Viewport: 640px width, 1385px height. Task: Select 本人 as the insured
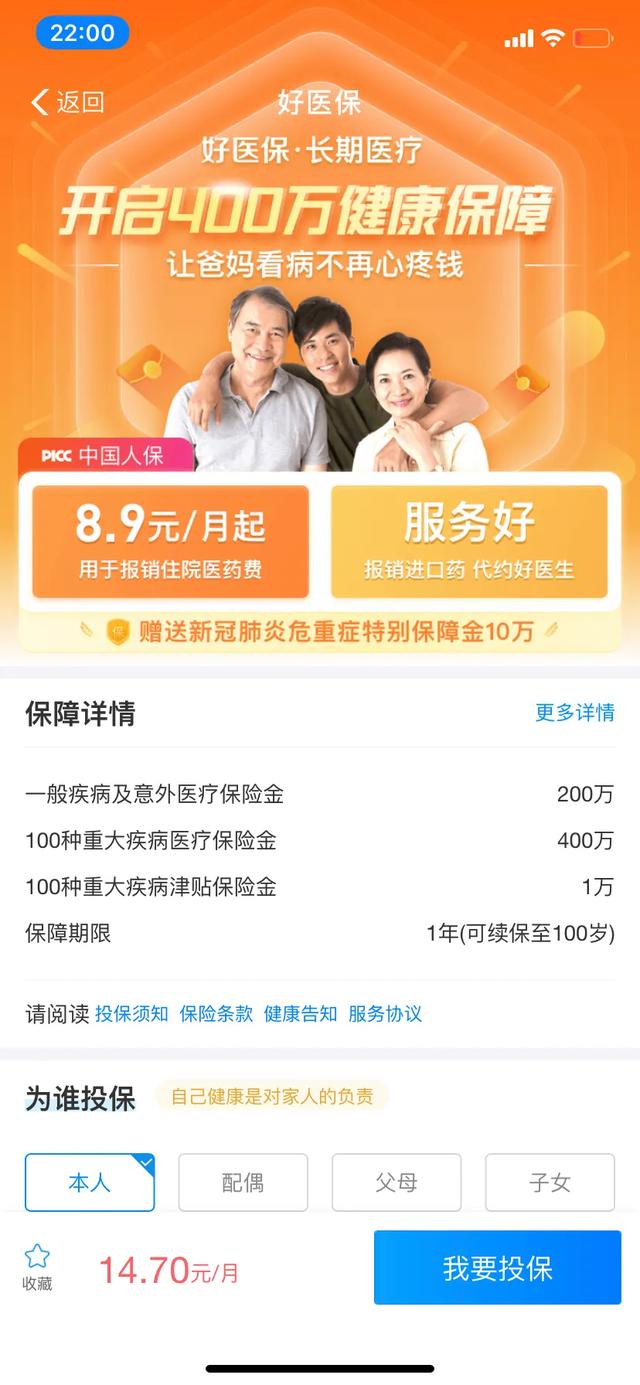tap(90, 1182)
